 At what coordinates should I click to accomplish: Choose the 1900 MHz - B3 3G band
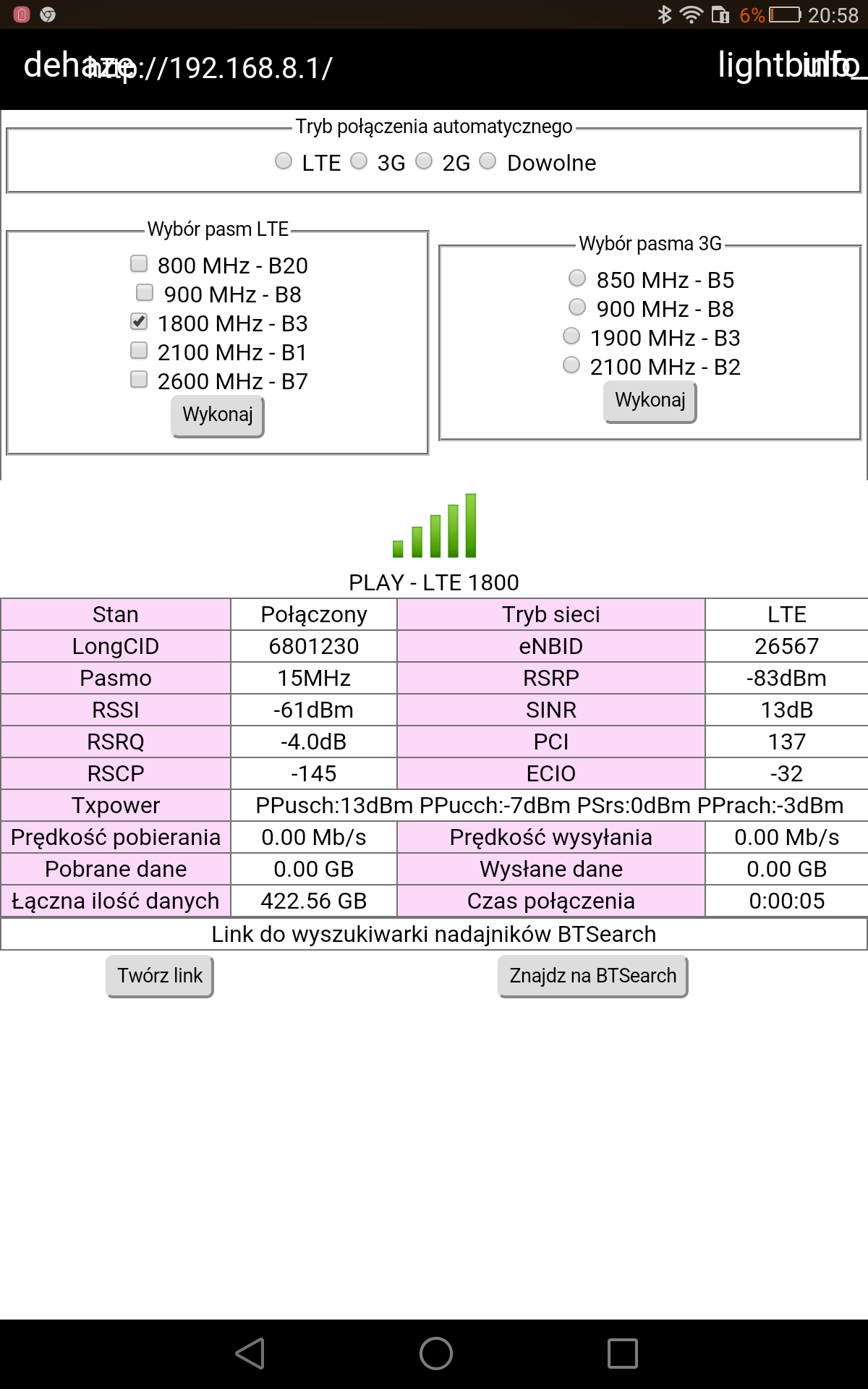tap(571, 336)
